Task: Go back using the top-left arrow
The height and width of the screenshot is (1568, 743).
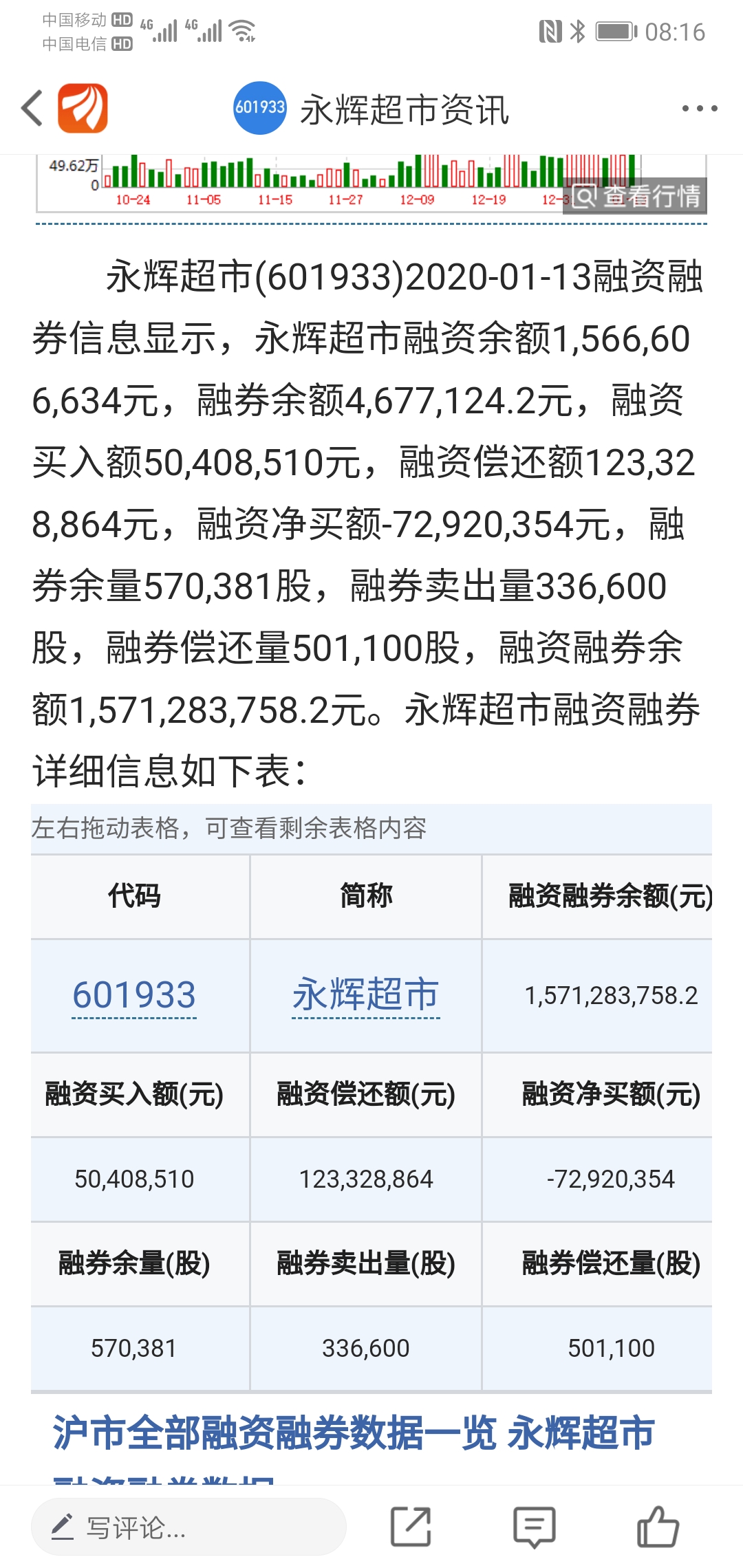Action: pos(32,109)
